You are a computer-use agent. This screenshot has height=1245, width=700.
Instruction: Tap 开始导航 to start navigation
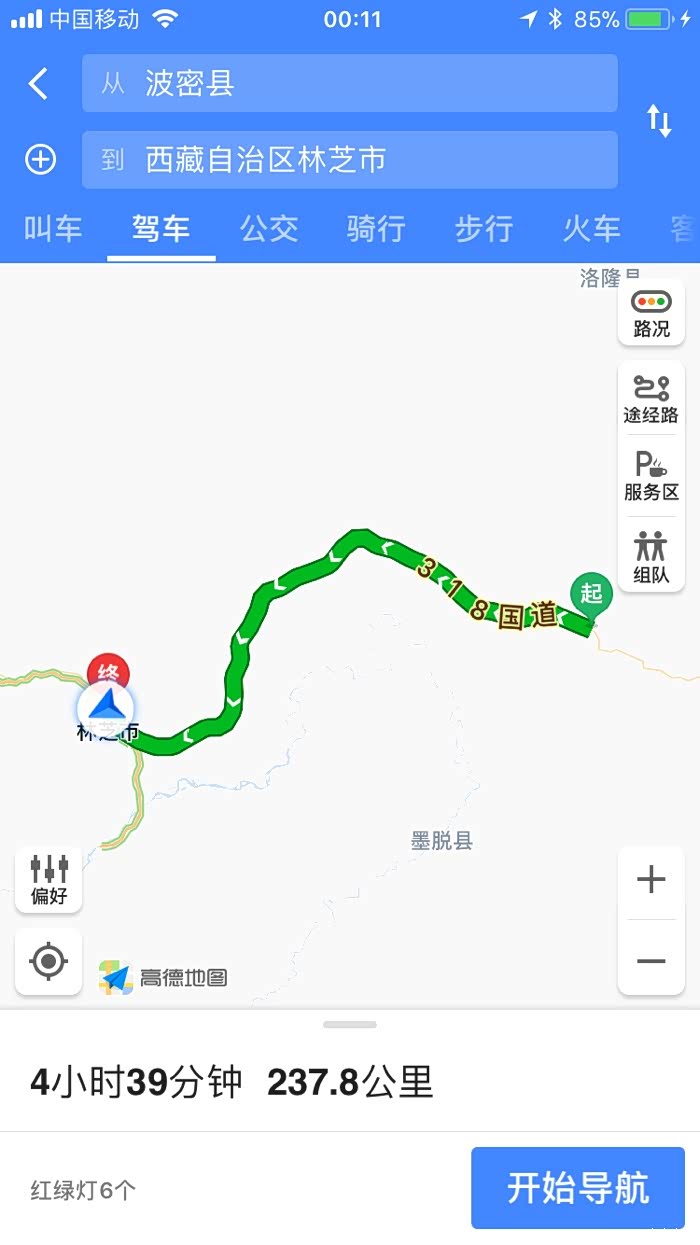[578, 1188]
